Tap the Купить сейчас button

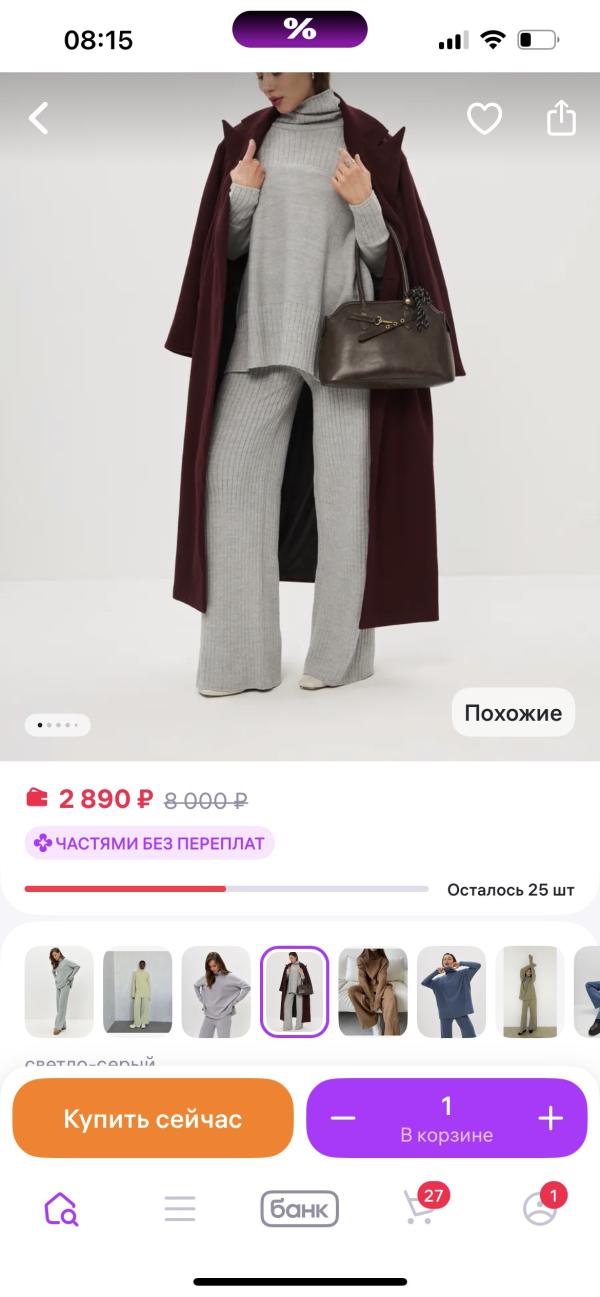153,1118
